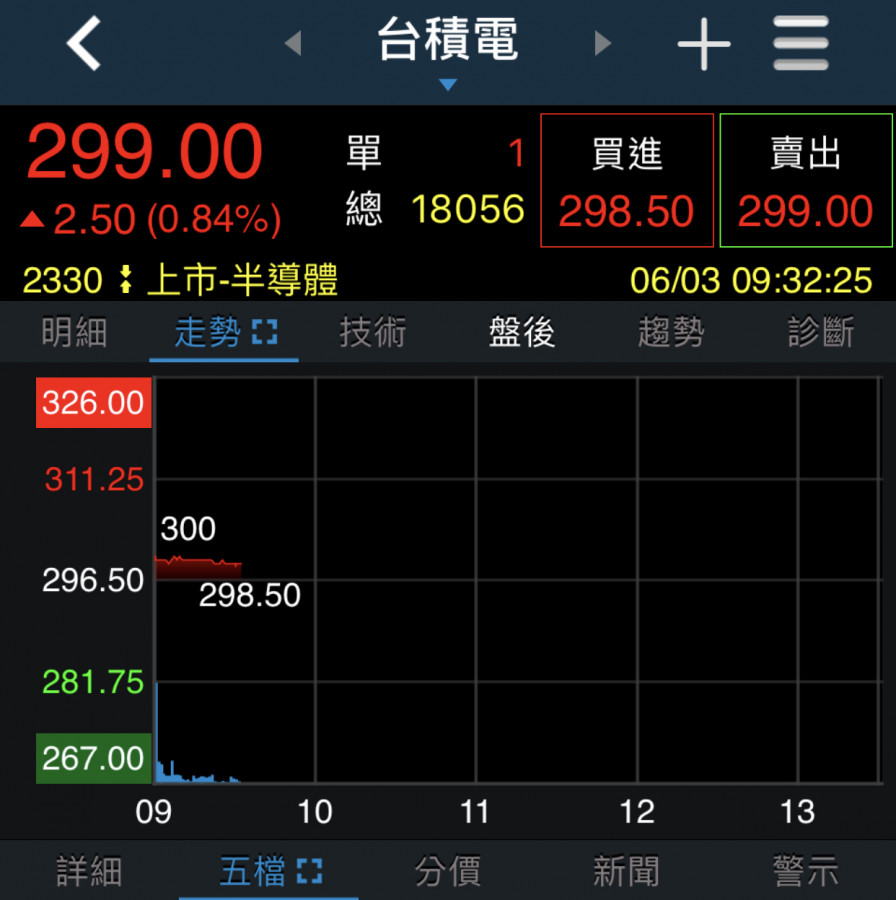Add stock with the plus icon

coord(704,45)
